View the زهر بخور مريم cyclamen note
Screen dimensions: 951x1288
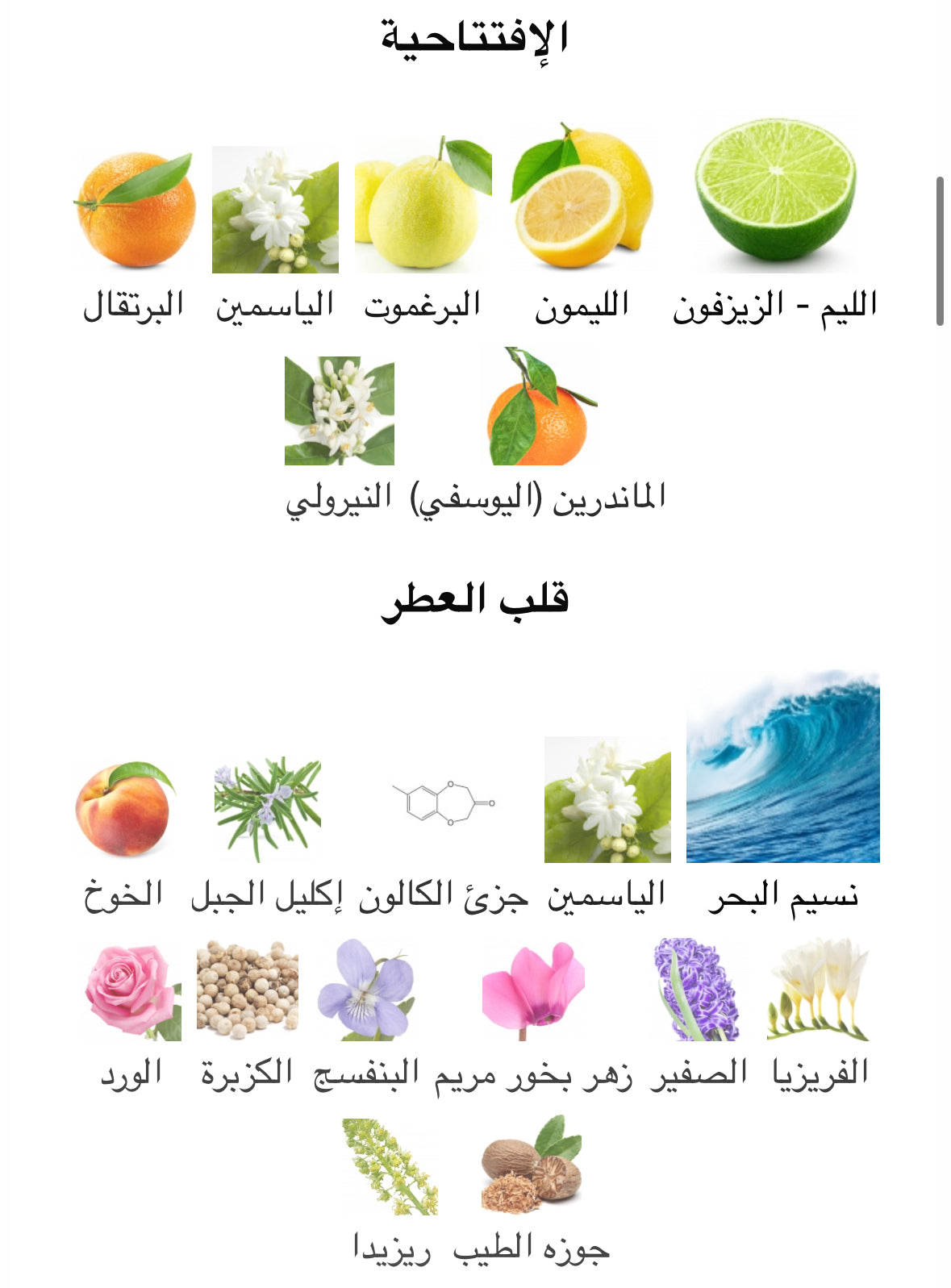(x=533, y=991)
